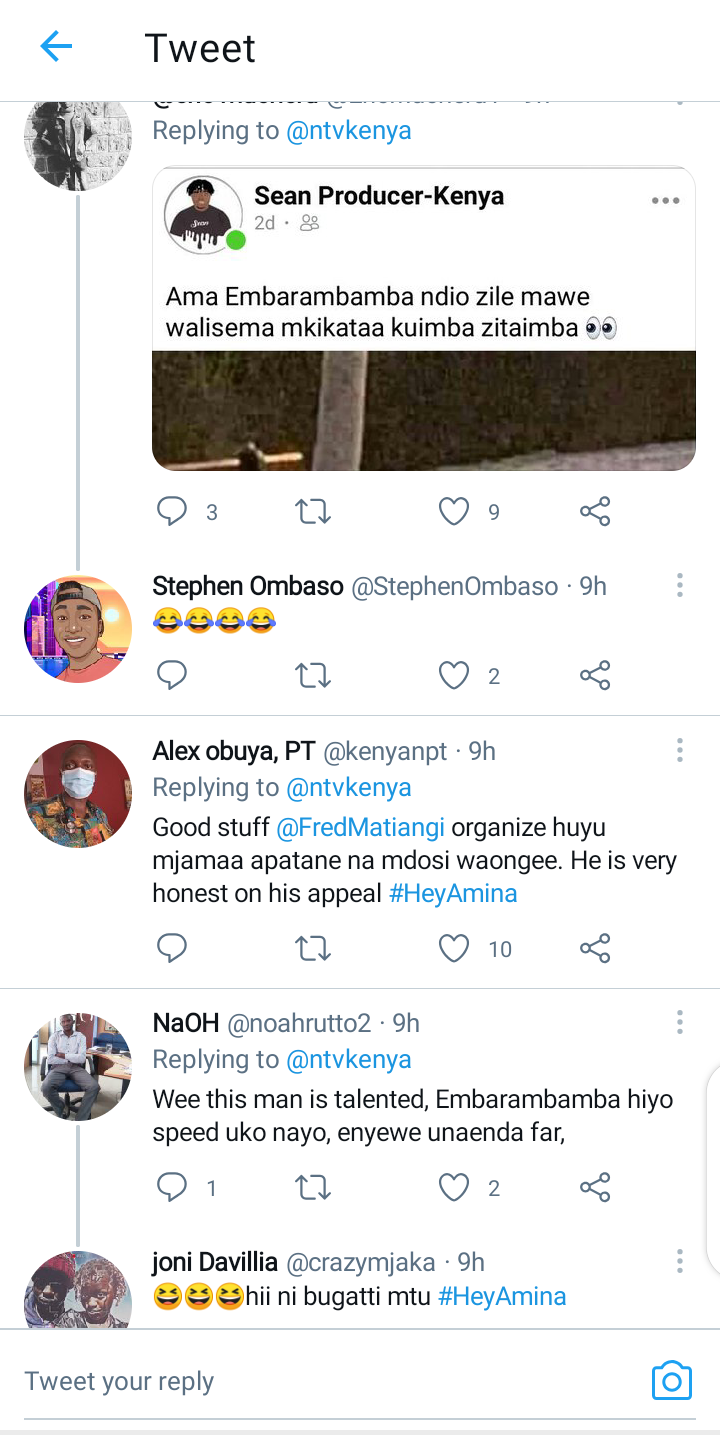
Task: Retweet Alex obuya's tweet
Action: tap(313, 948)
